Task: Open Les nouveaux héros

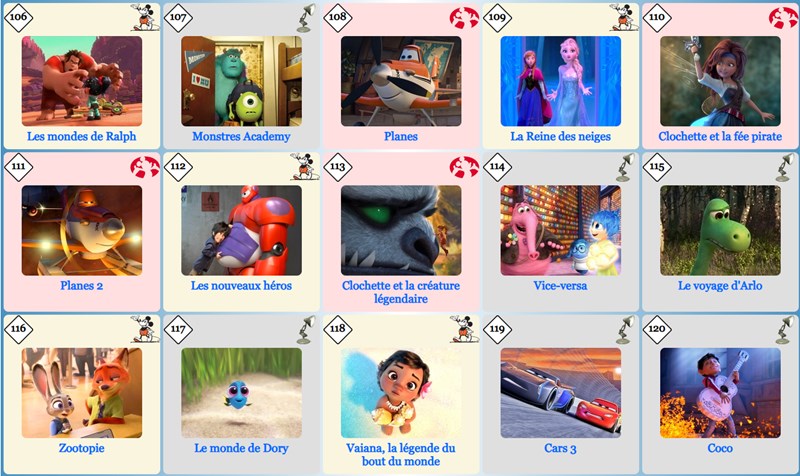Action: tap(241, 285)
